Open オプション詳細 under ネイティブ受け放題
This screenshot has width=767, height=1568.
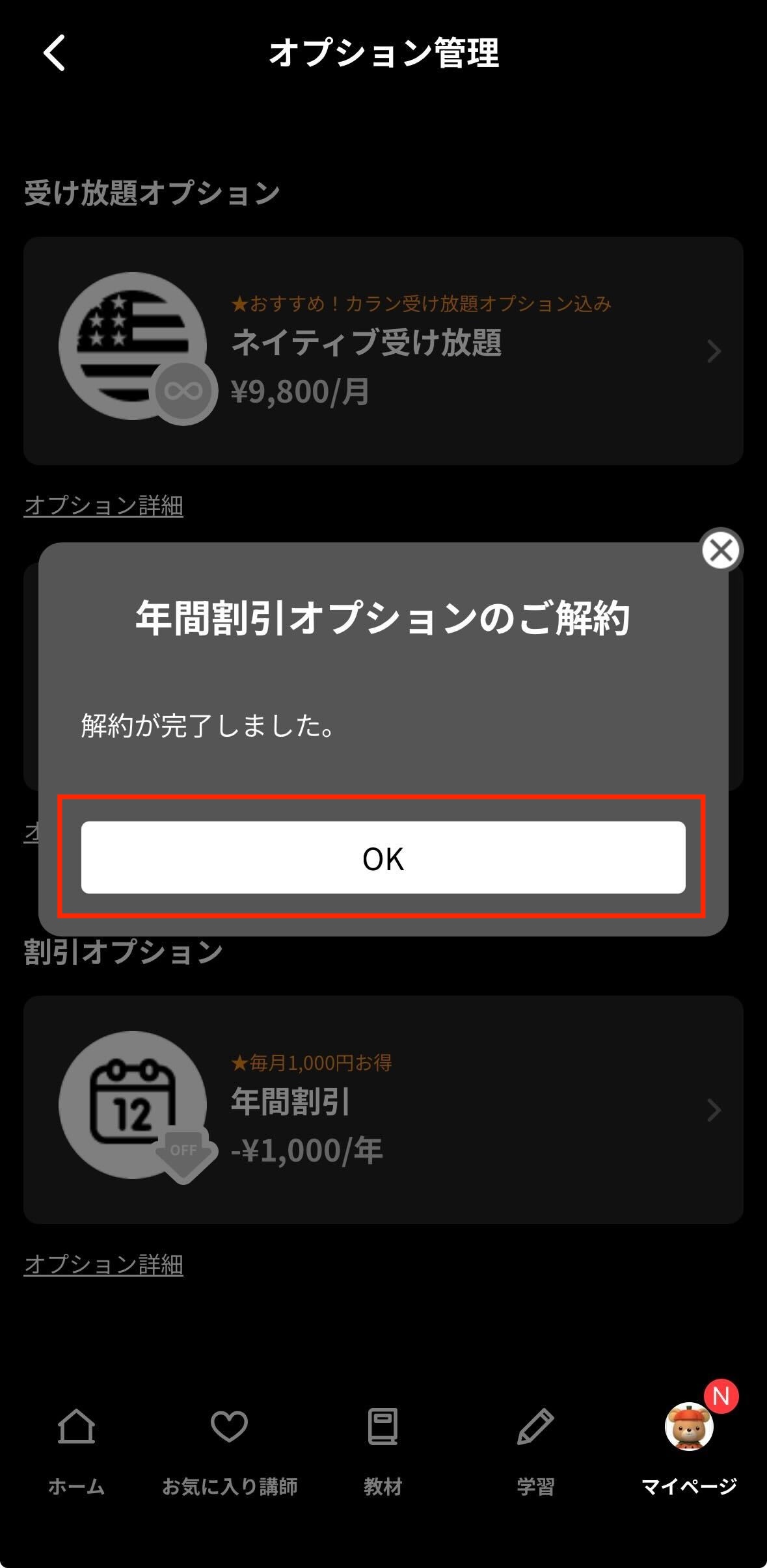tap(103, 505)
